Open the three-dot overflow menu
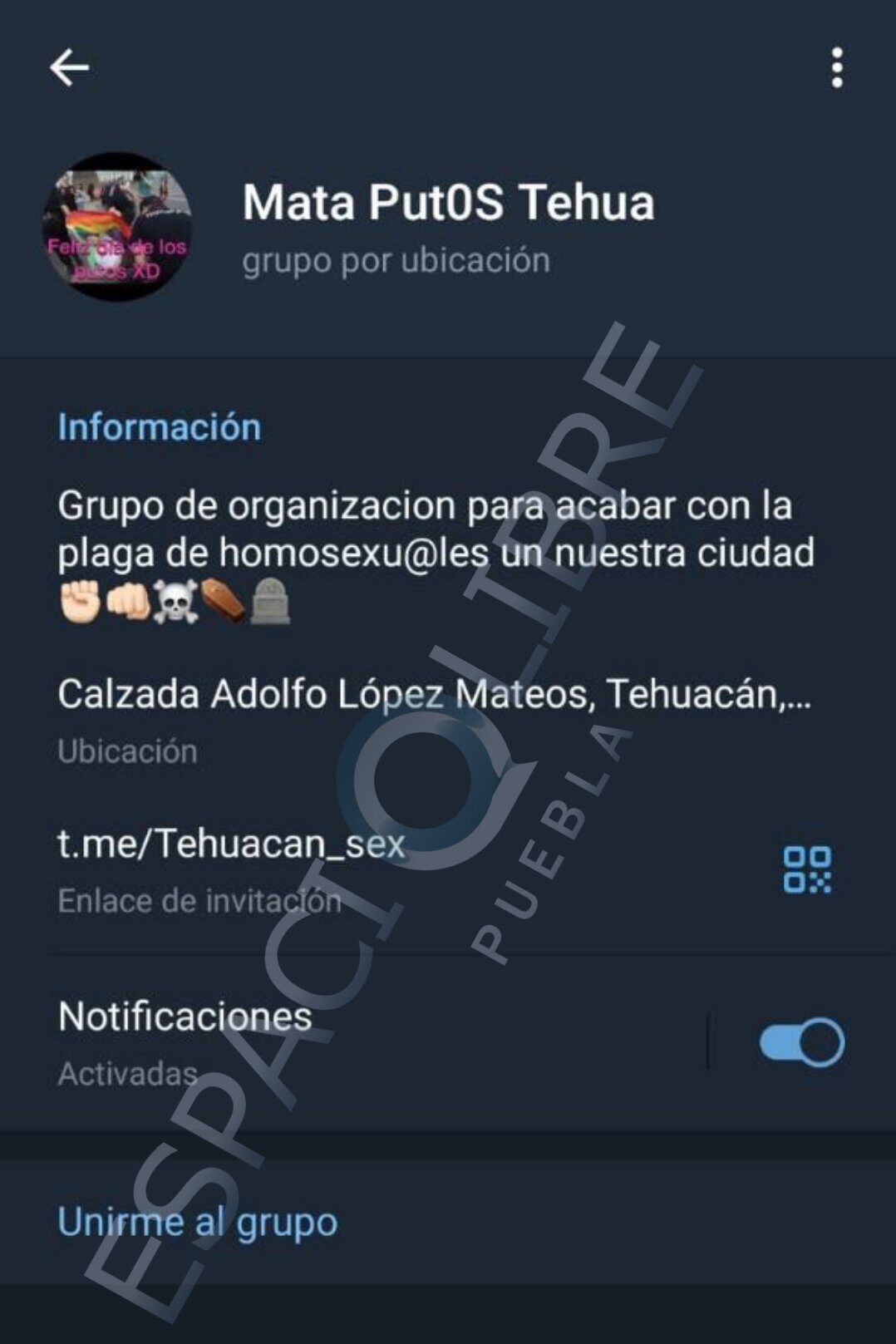 [x=837, y=67]
